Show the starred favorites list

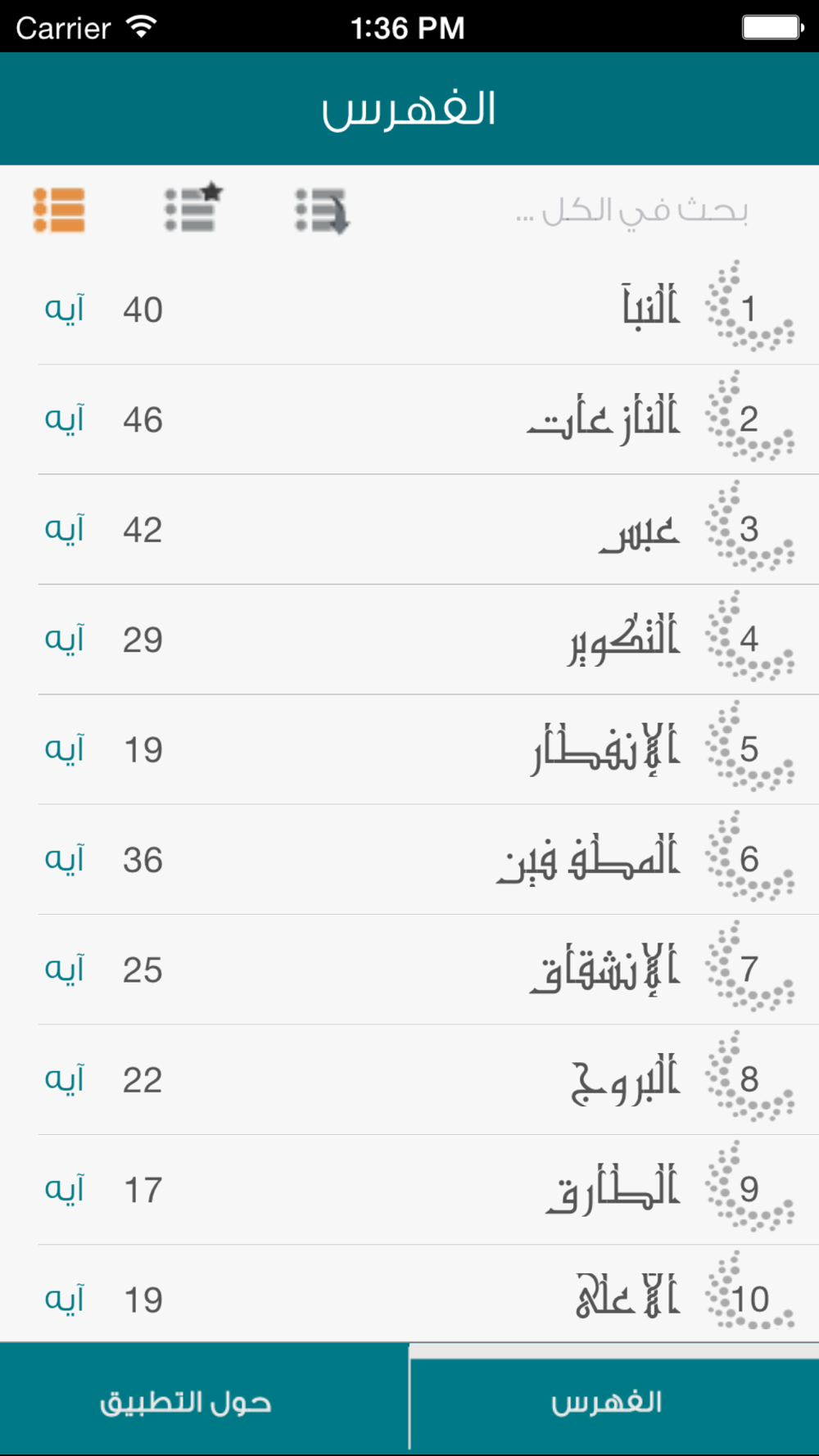tap(193, 207)
